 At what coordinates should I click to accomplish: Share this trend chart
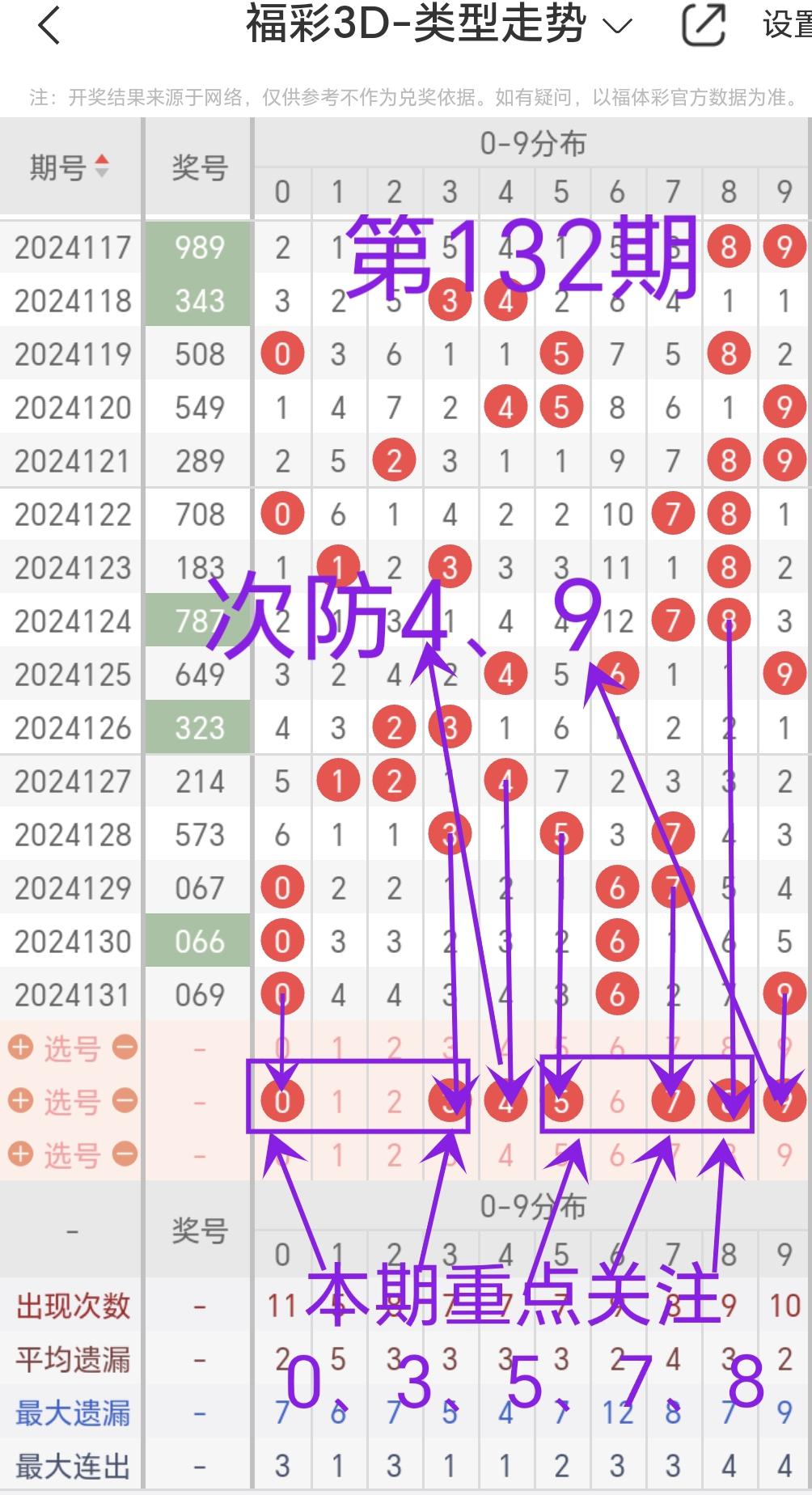703,26
